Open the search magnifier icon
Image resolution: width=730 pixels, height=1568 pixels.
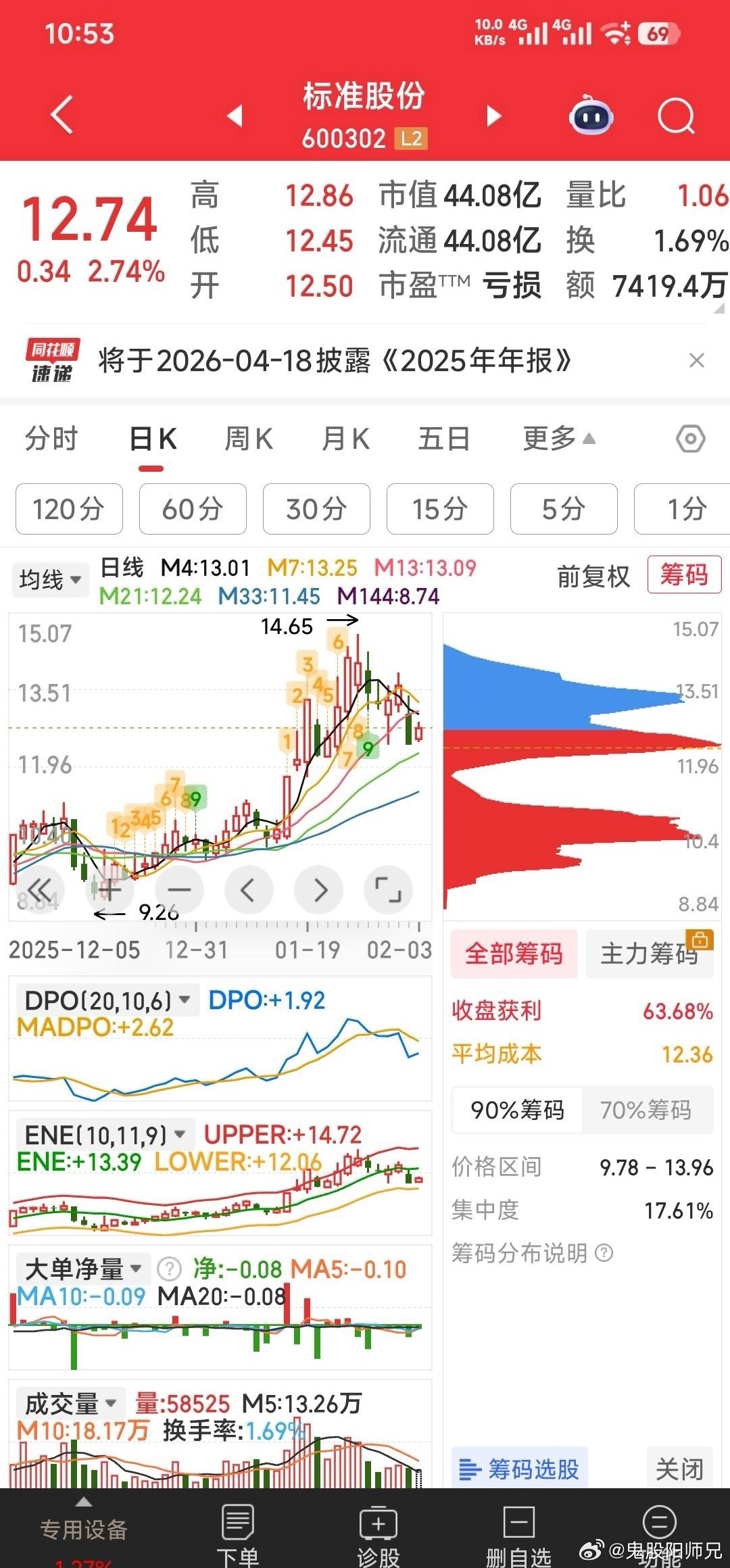(x=675, y=116)
